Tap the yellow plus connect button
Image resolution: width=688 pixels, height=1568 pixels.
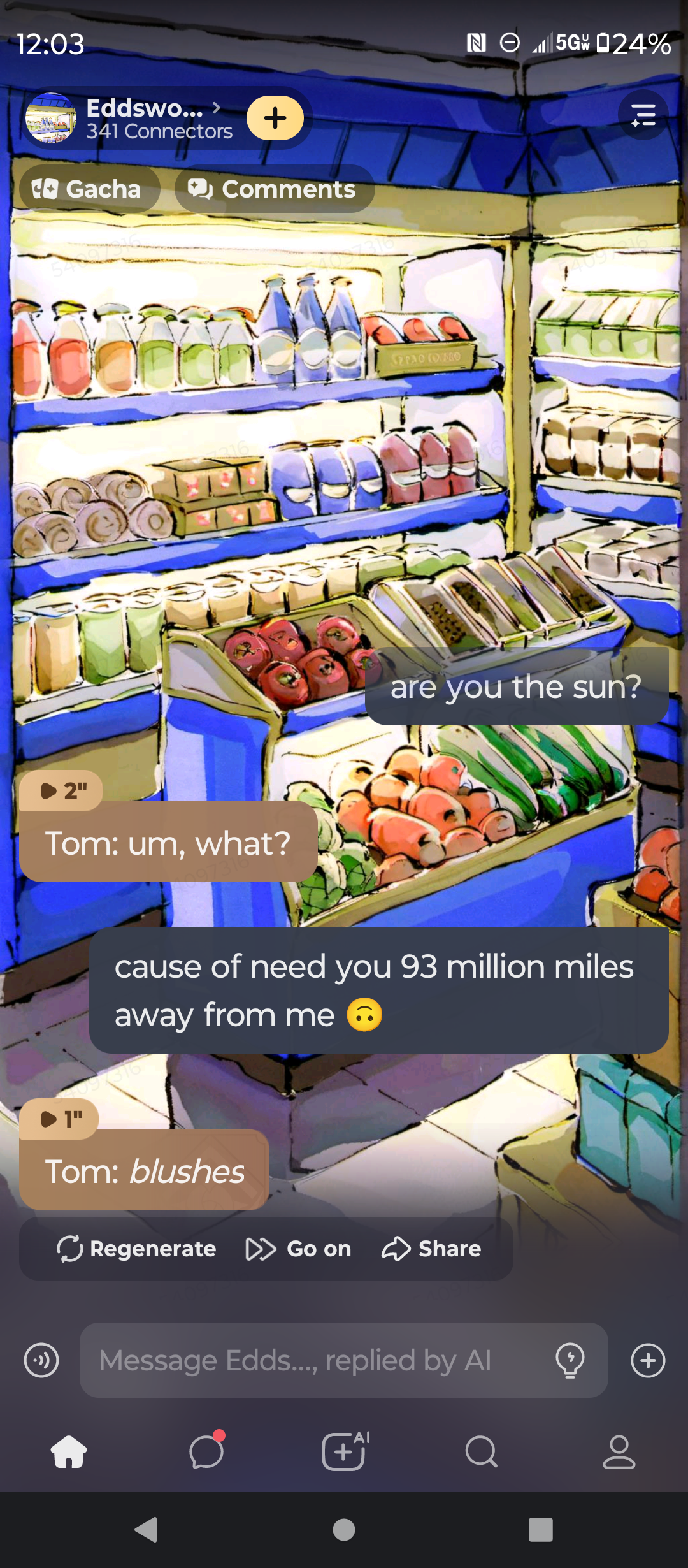(275, 119)
